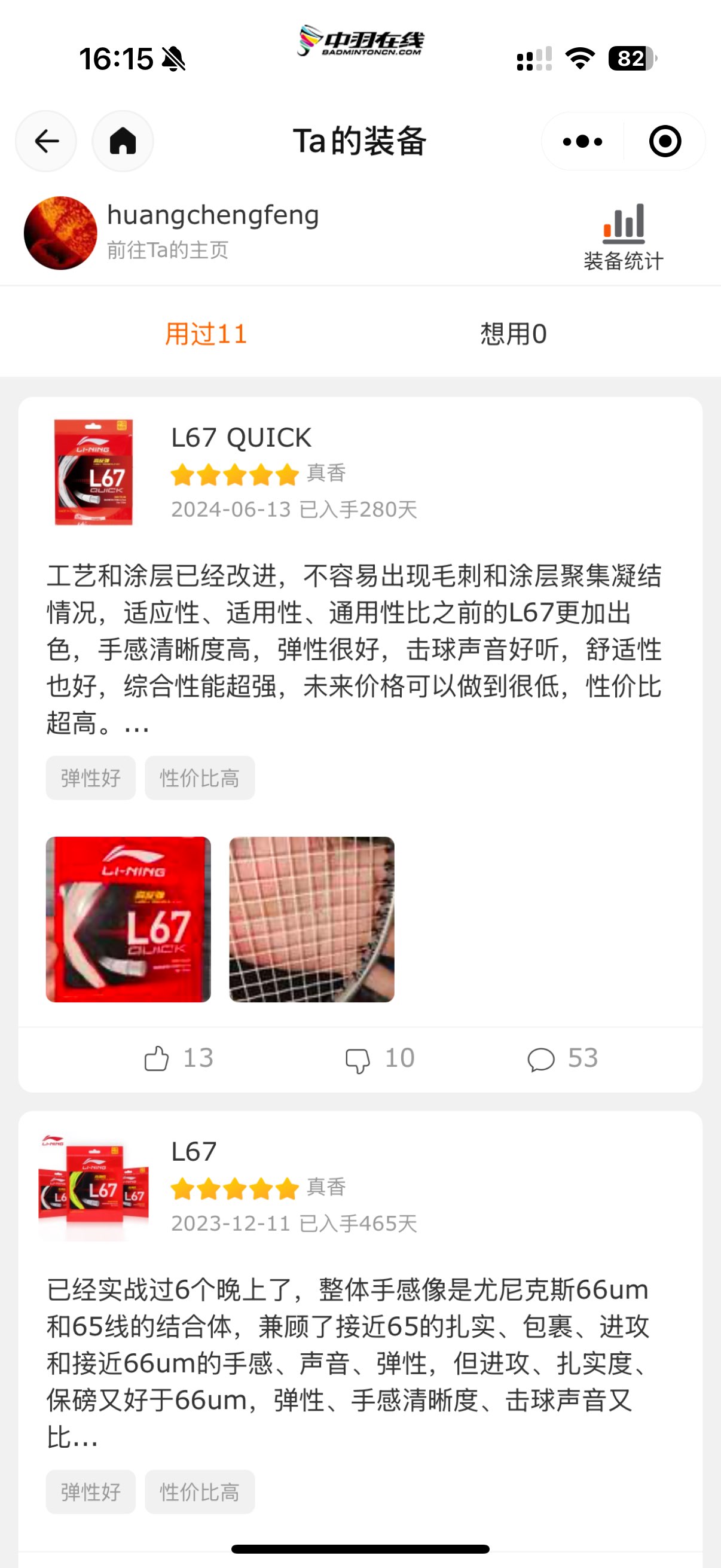
Task: Like the L67 QUICK review
Action: (x=178, y=1058)
